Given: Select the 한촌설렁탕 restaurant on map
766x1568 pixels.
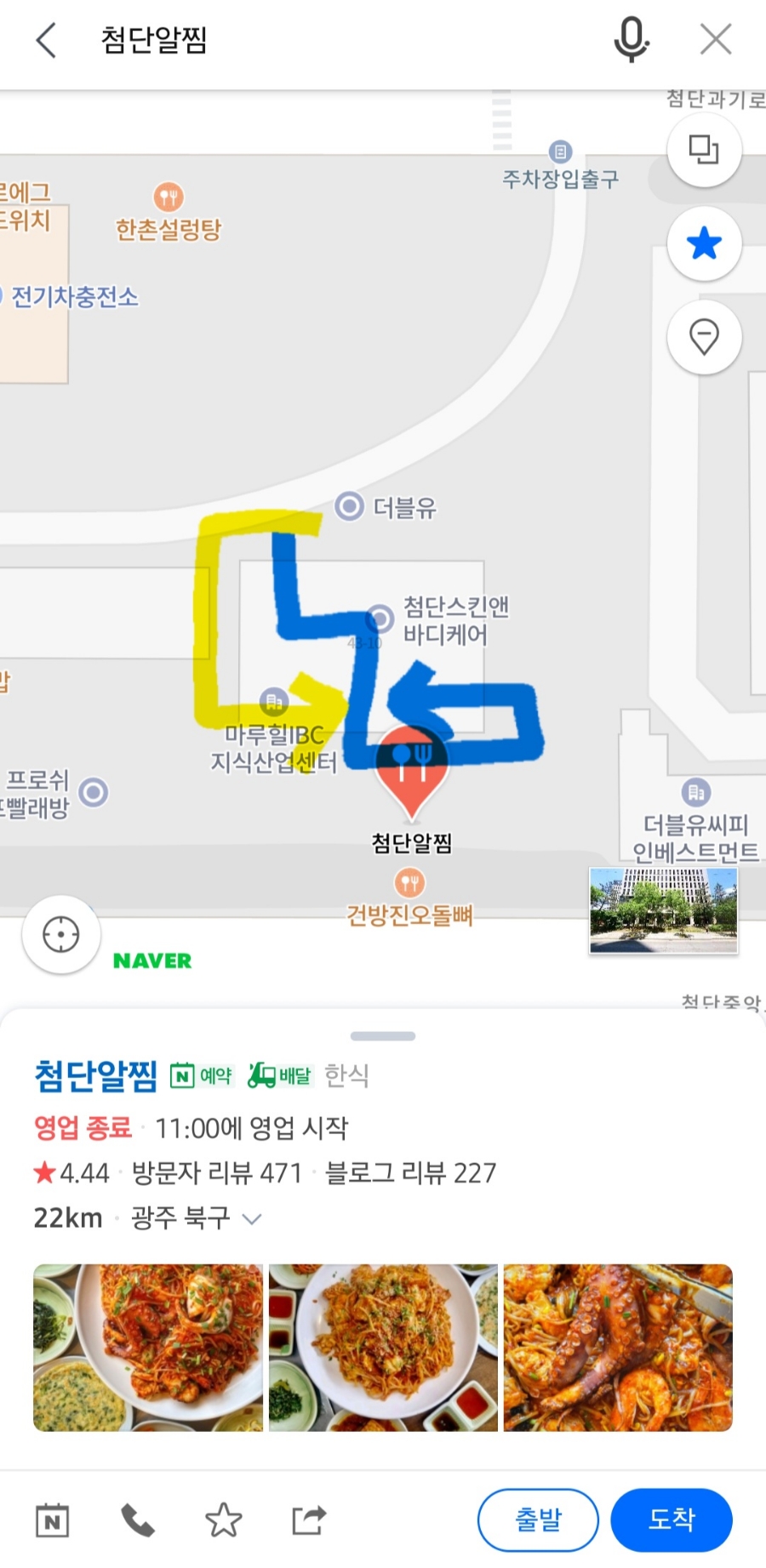Looking at the screenshot, I should click(169, 213).
